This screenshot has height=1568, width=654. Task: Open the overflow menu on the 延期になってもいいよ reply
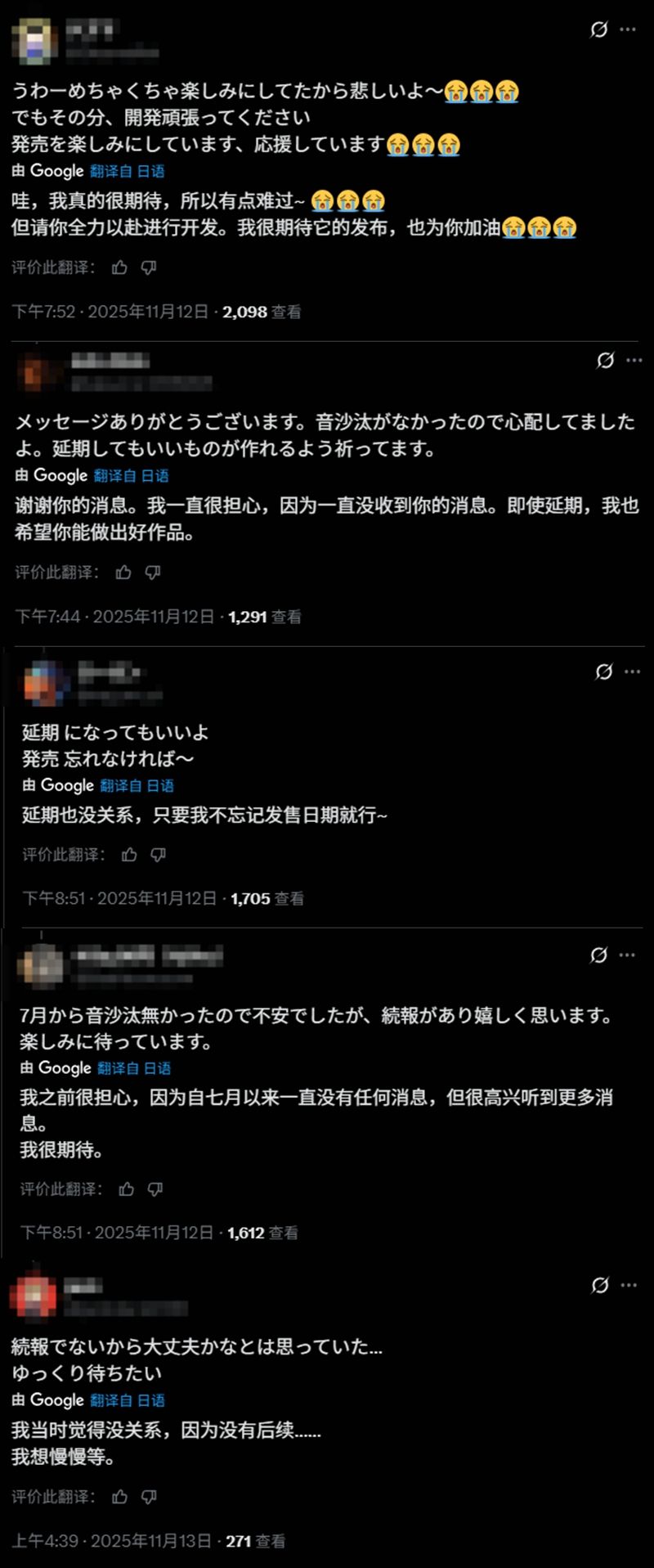point(632,672)
